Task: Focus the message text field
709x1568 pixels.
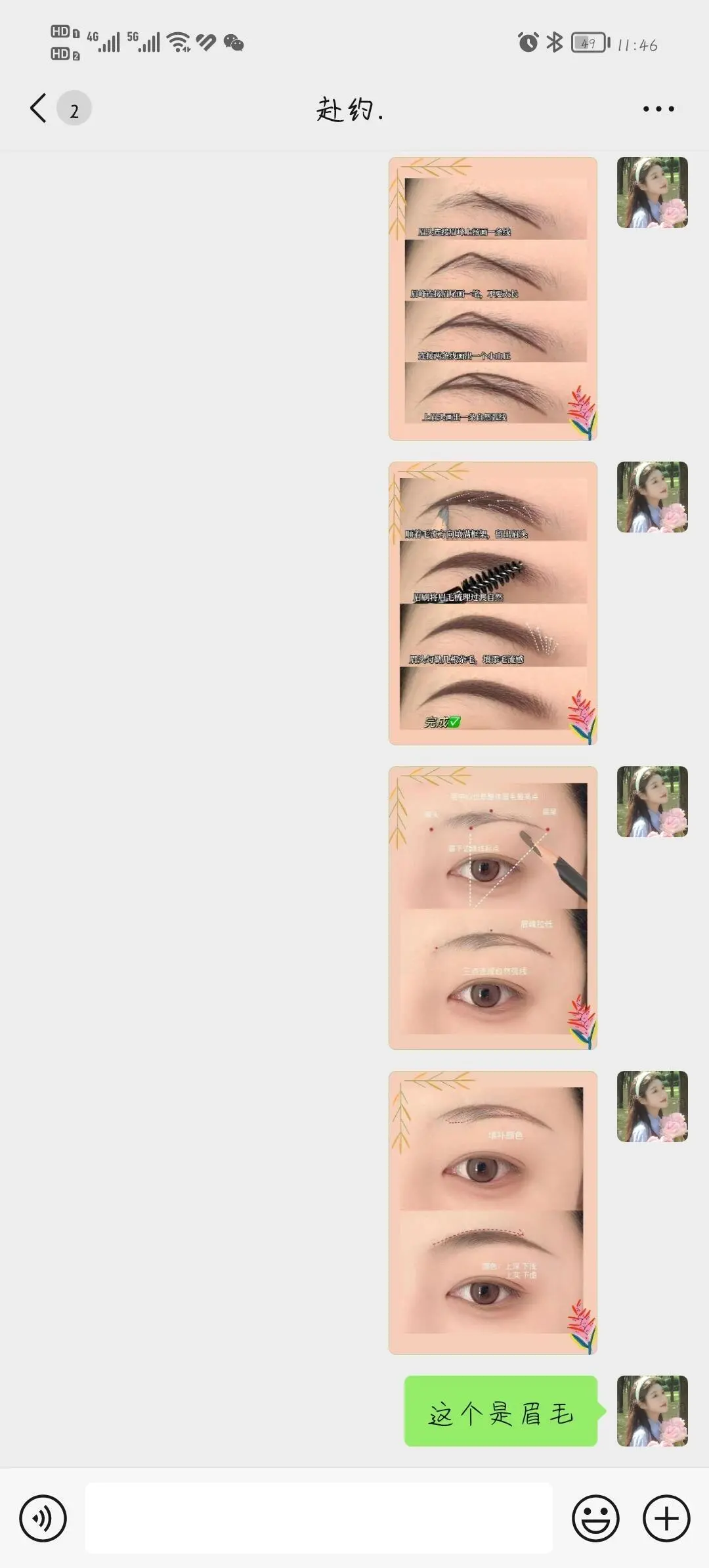Action: 318,1518
